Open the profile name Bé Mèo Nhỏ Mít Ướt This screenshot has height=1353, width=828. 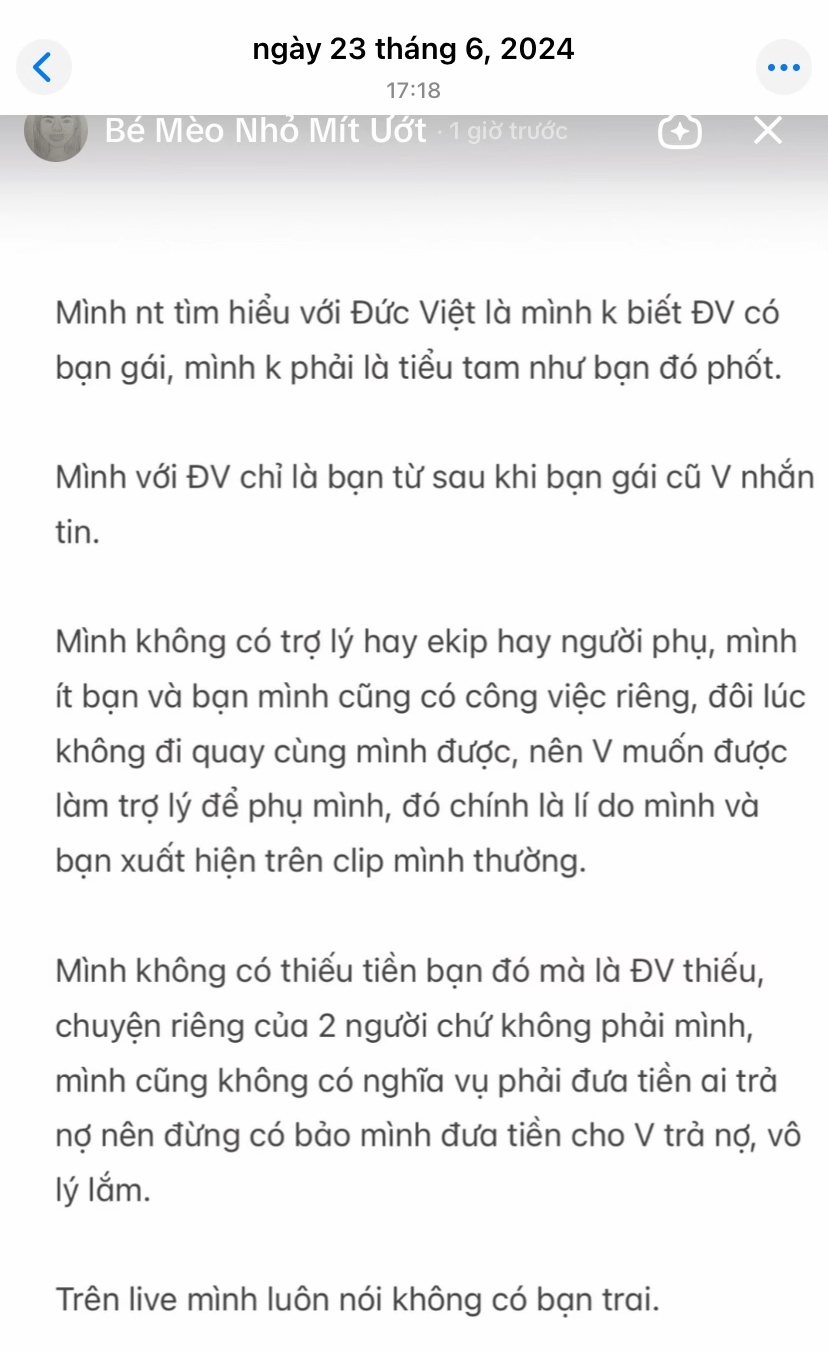265,130
